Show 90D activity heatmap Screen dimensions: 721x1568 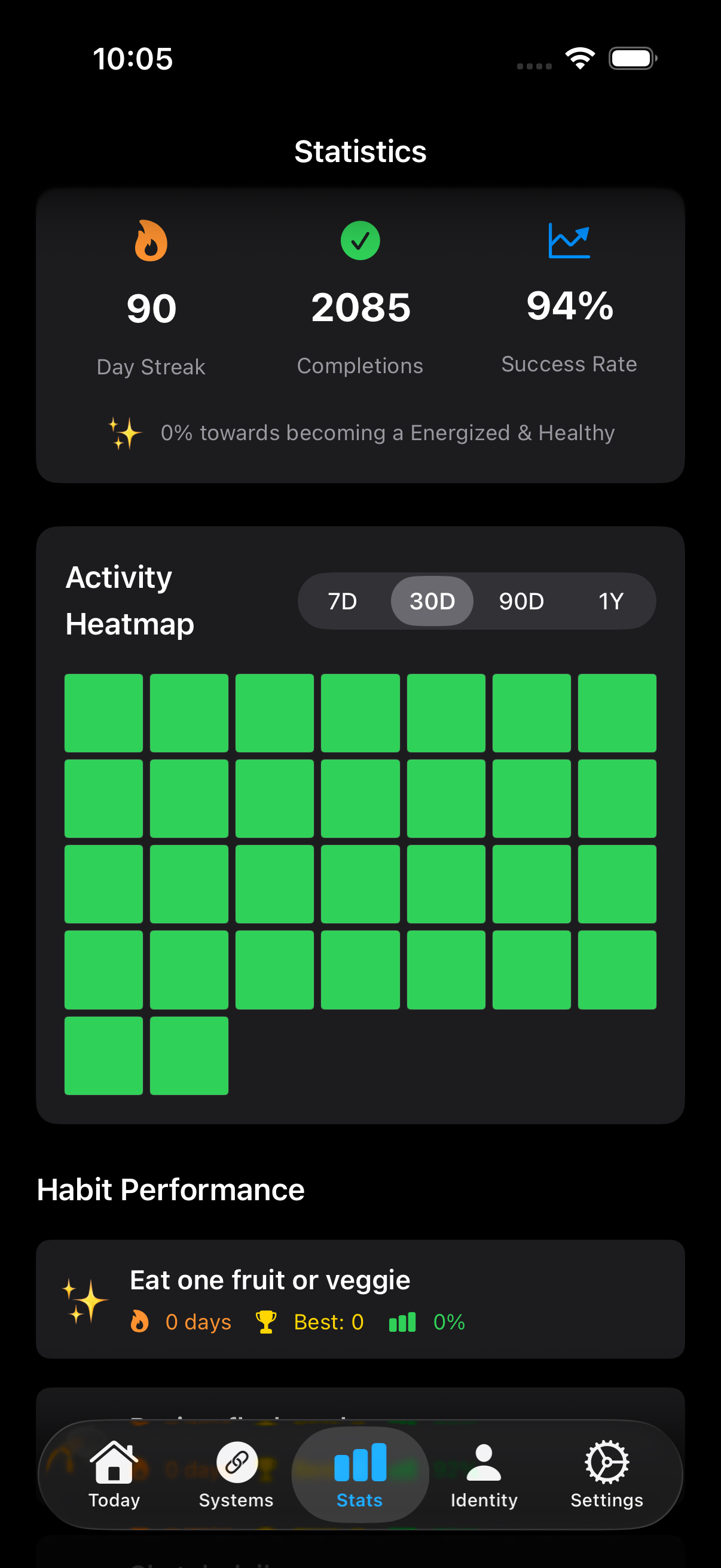(521, 602)
